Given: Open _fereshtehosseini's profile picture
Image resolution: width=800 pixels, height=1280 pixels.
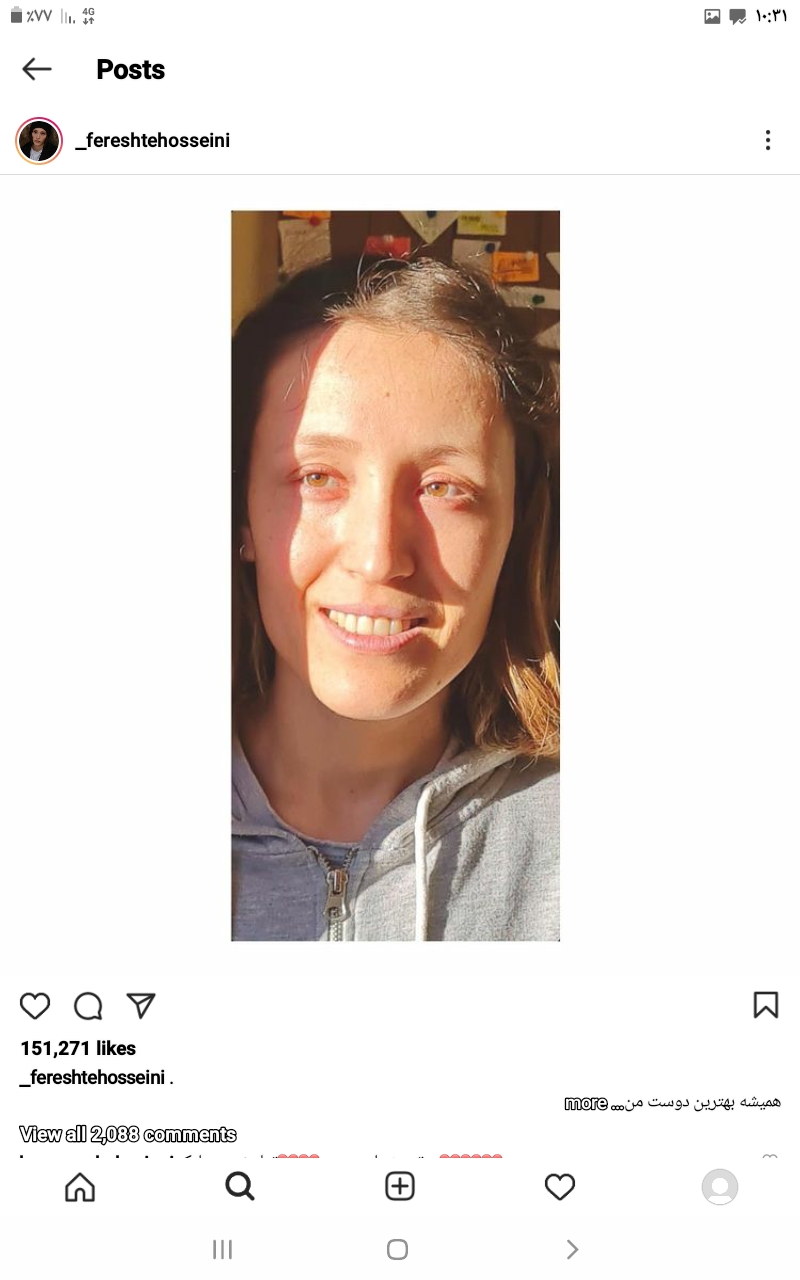Looking at the screenshot, I should [39, 141].
